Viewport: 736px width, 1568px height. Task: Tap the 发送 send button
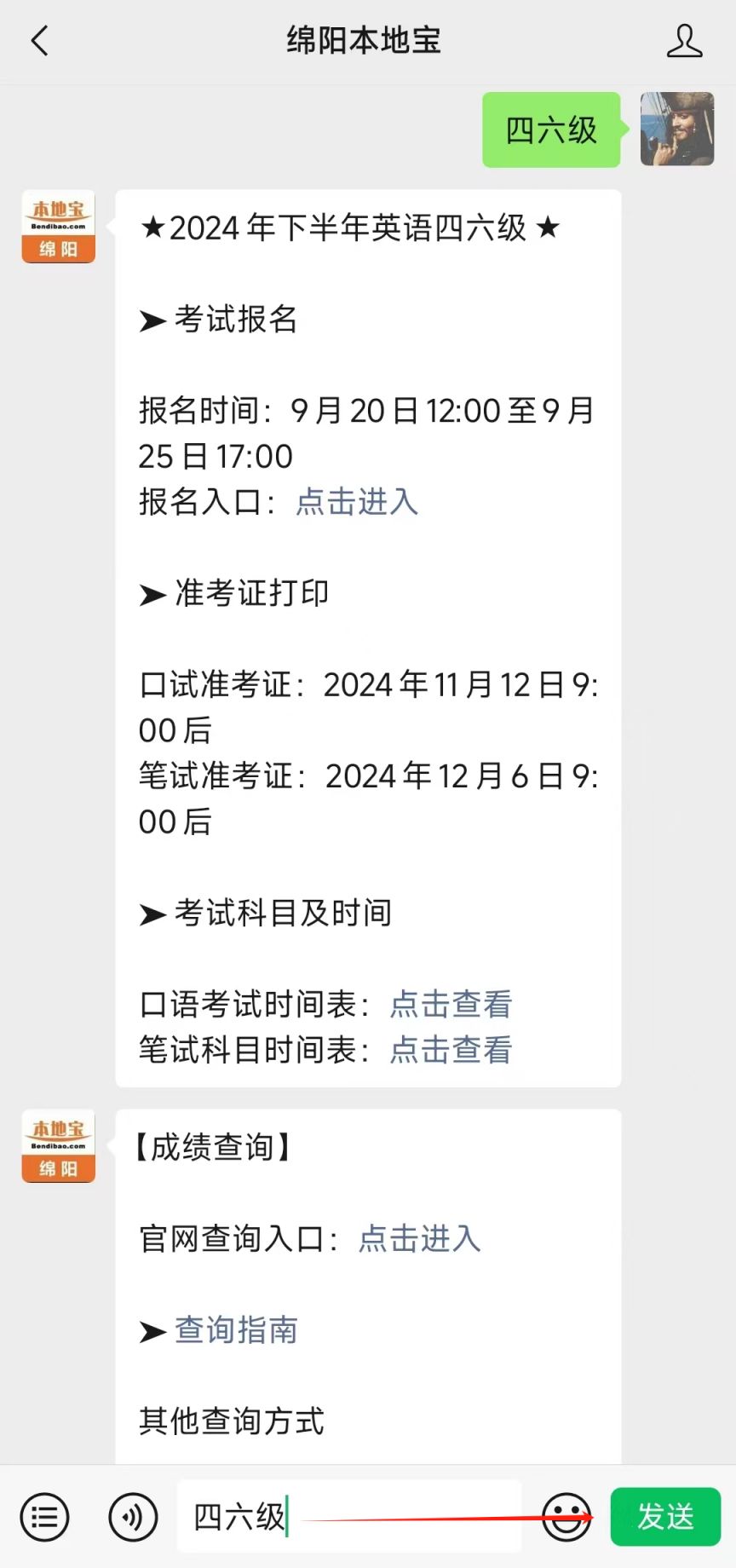tap(665, 1517)
